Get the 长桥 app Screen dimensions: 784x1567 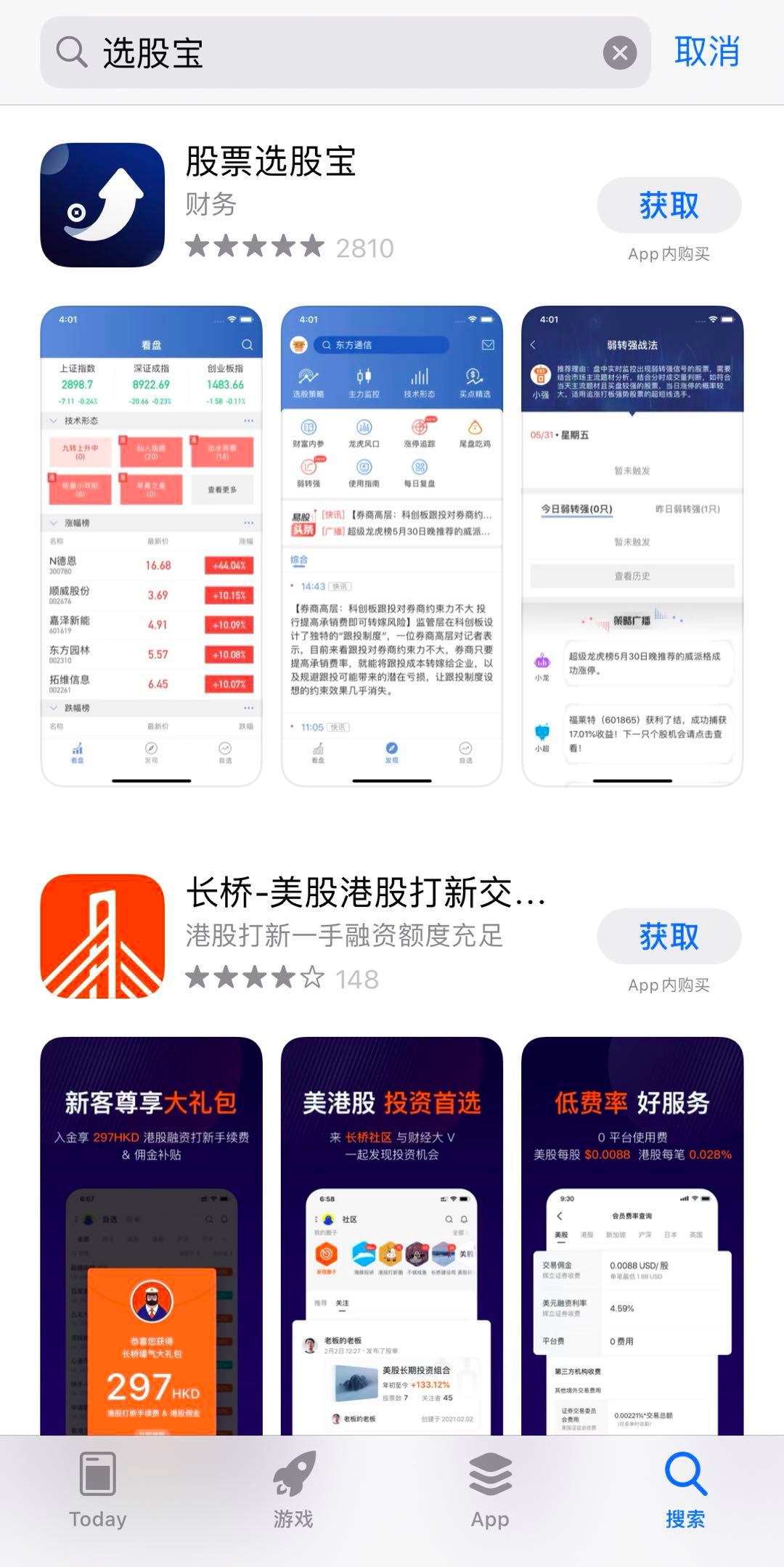(669, 937)
